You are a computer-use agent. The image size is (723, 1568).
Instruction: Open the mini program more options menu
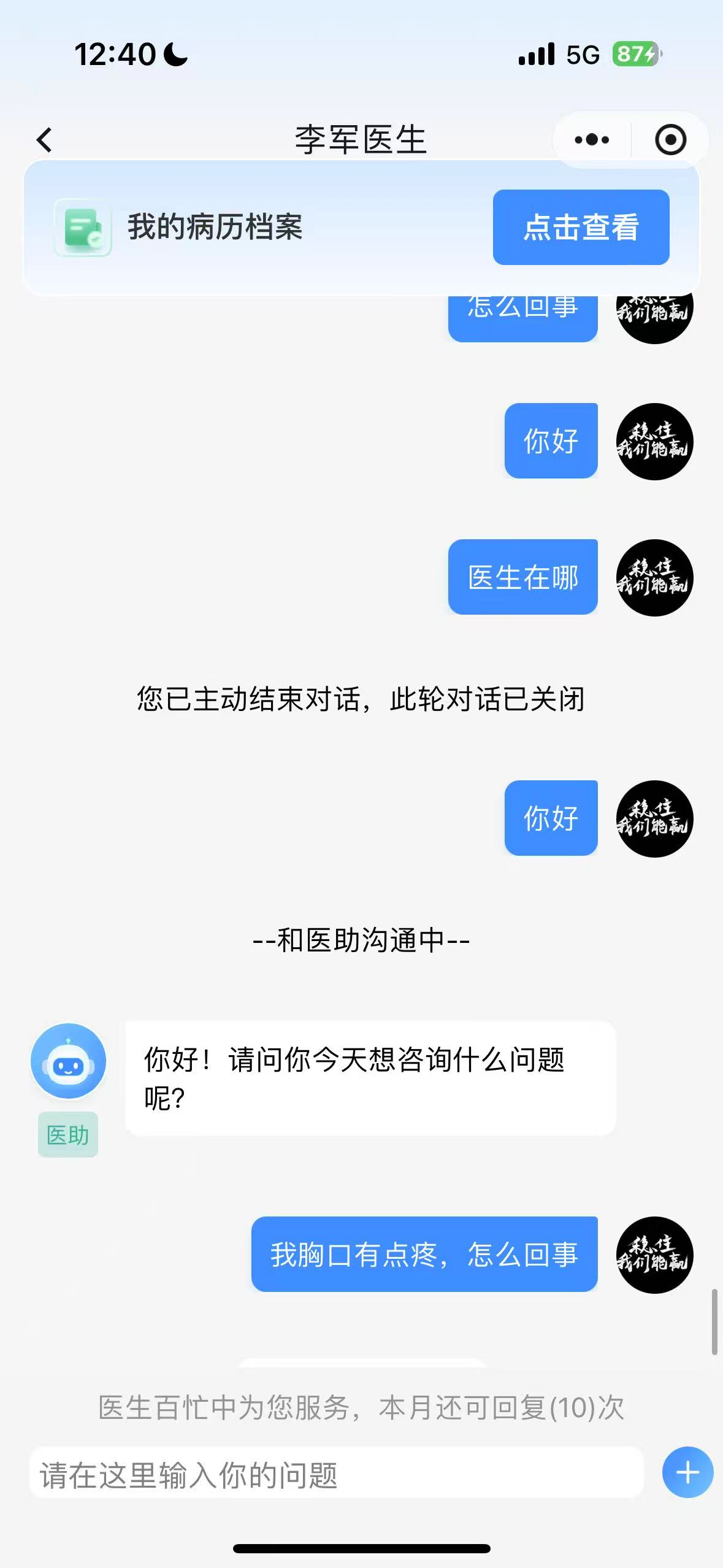click(x=592, y=140)
